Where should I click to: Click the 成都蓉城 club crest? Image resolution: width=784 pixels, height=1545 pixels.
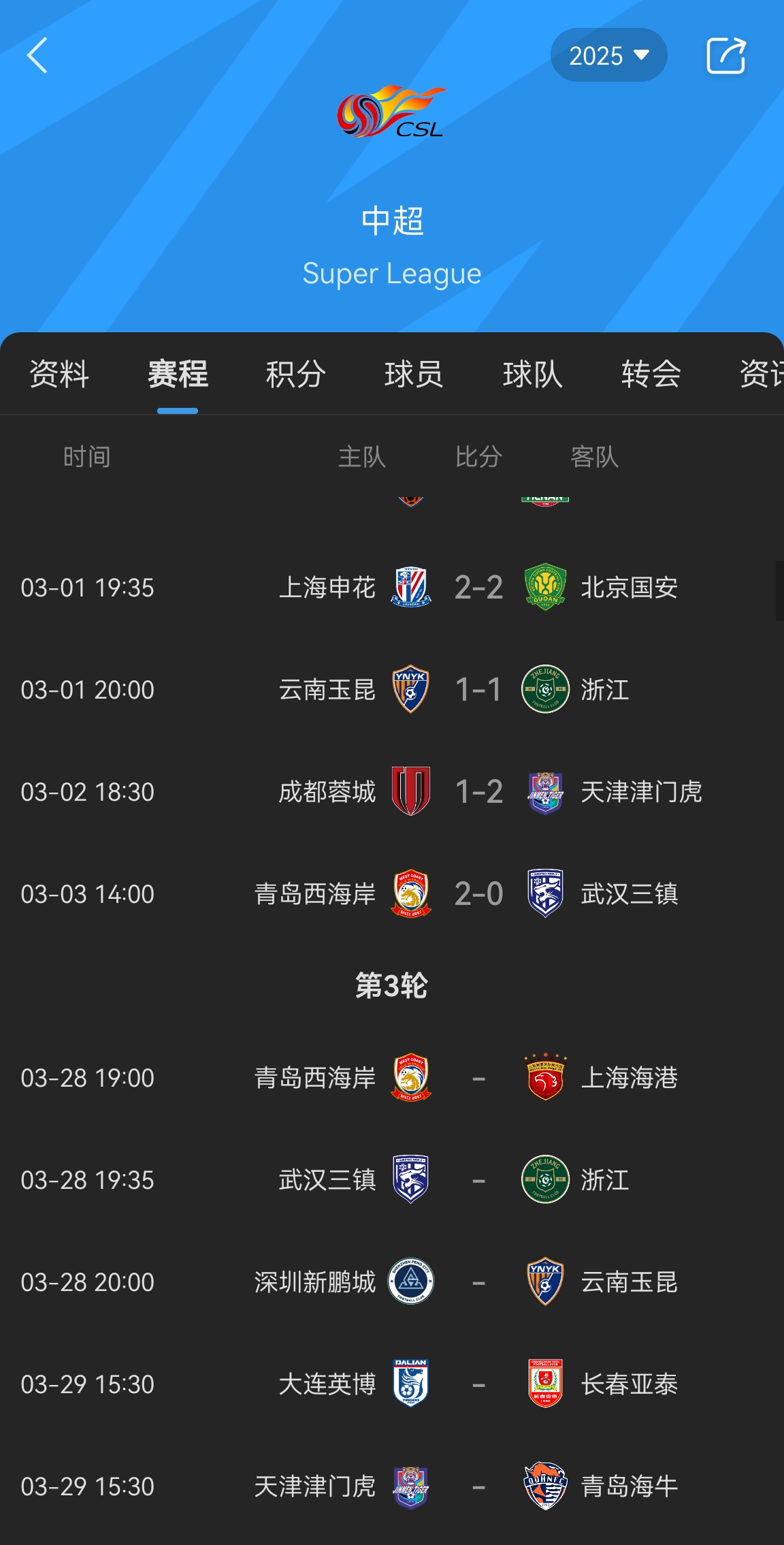[x=412, y=792]
